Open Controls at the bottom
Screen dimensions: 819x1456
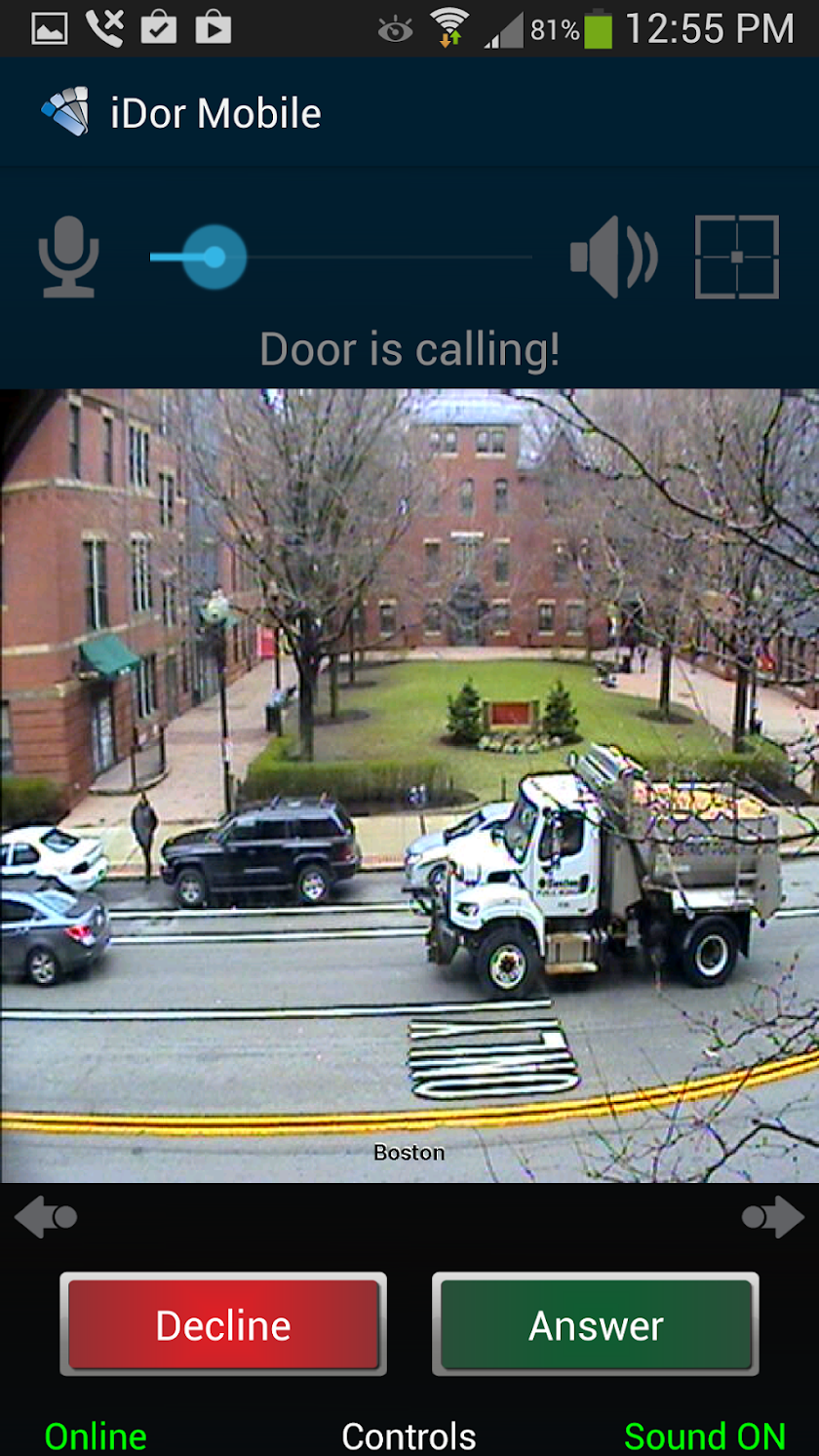[409, 1436]
